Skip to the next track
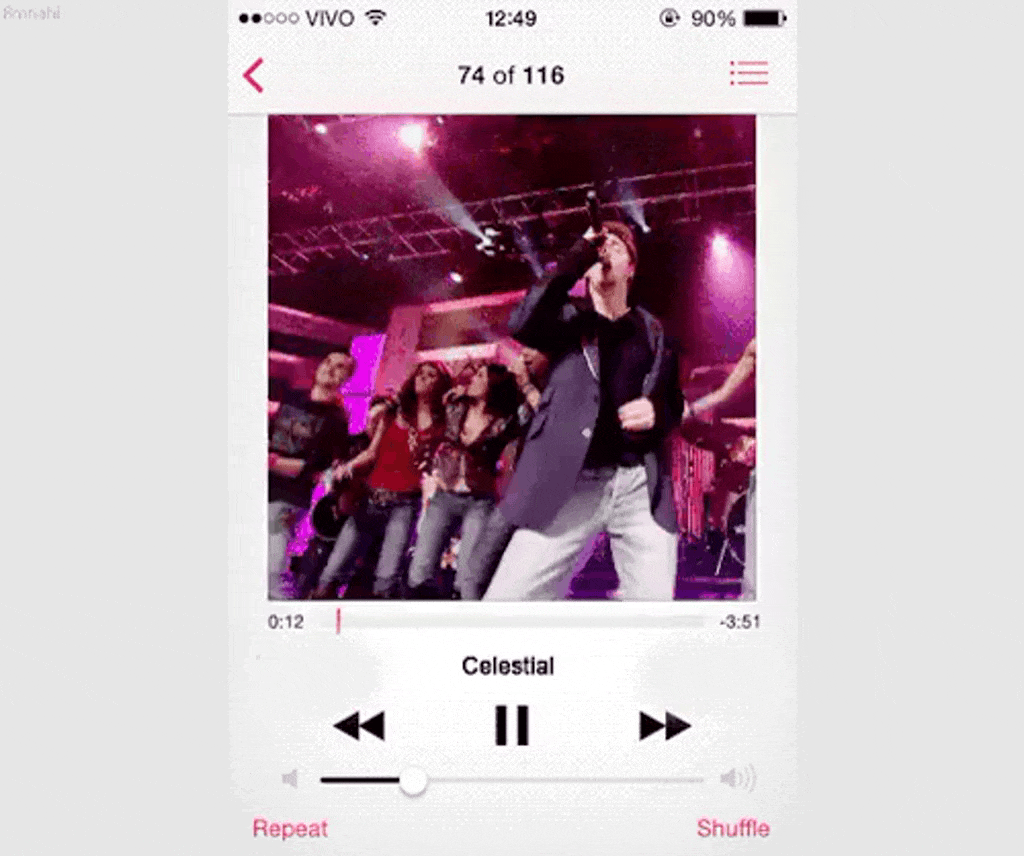The height and width of the screenshot is (856, 1024). pyautogui.click(x=665, y=725)
